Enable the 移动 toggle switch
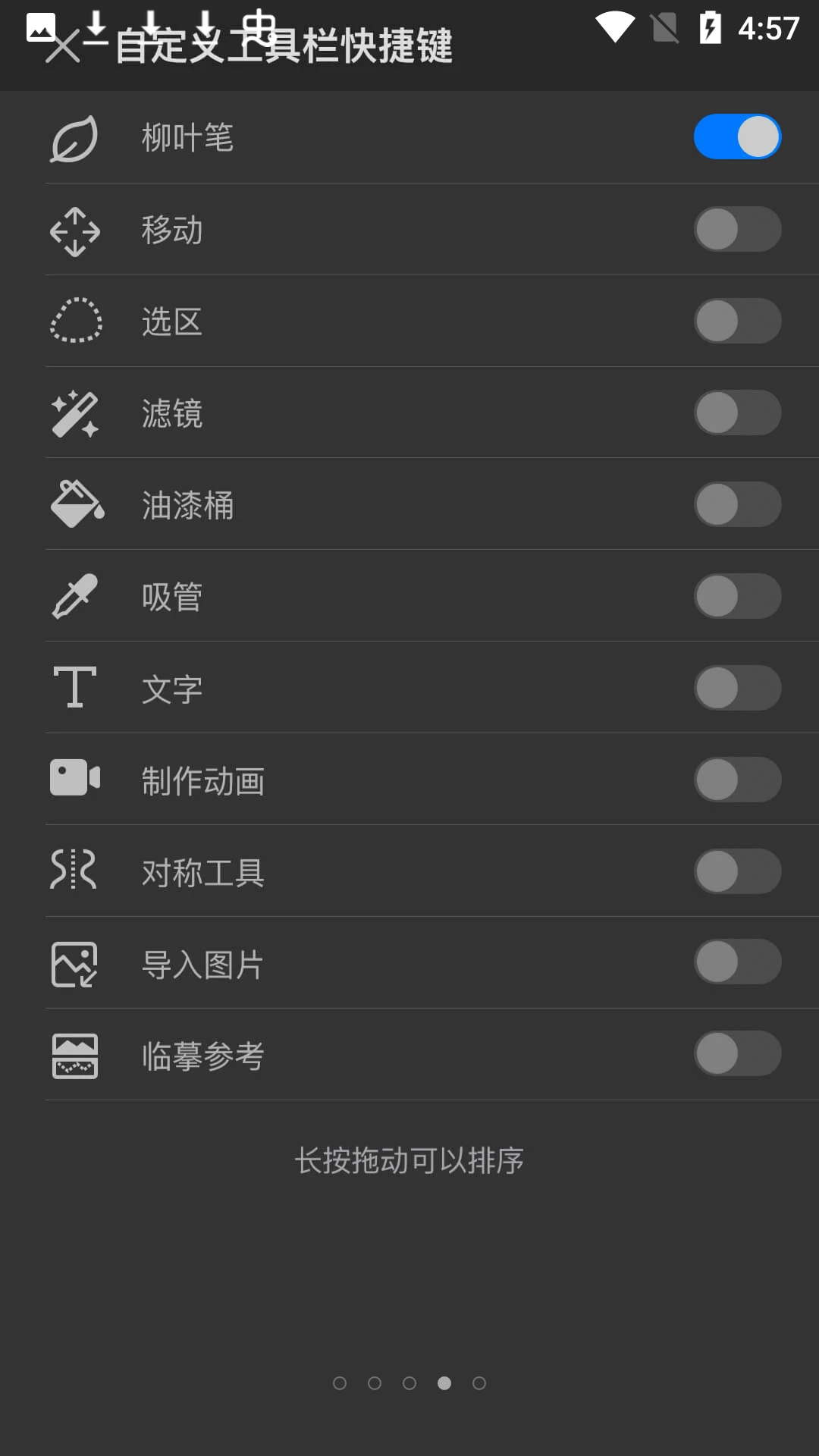This screenshot has height=1456, width=819. (737, 230)
